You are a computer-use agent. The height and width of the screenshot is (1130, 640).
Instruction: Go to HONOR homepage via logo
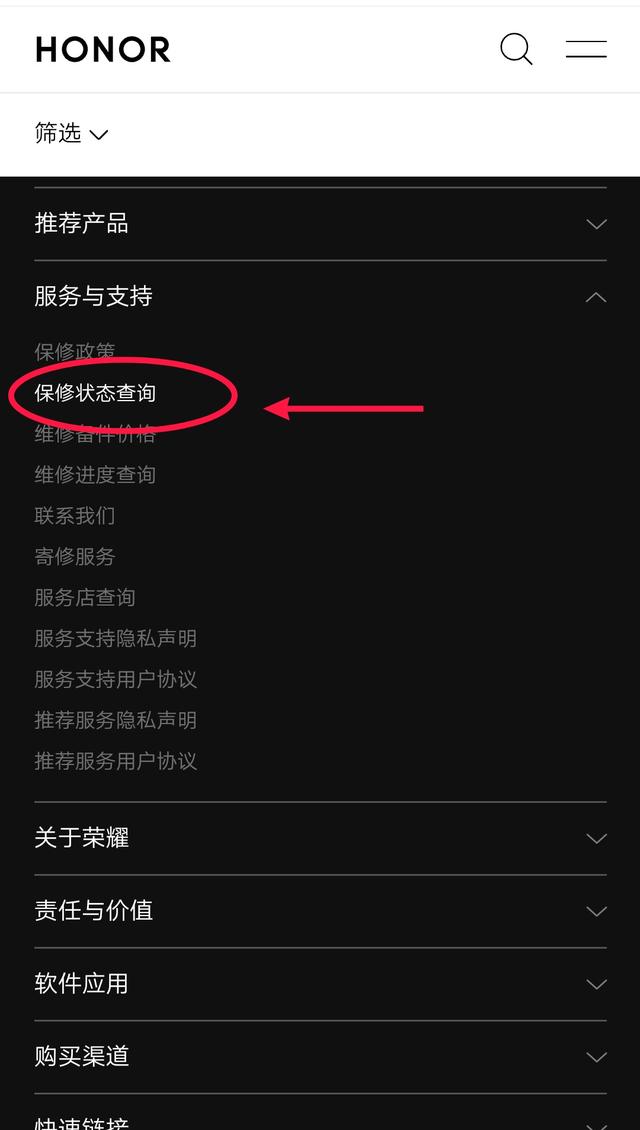pyautogui.click(x=103, y=50)
